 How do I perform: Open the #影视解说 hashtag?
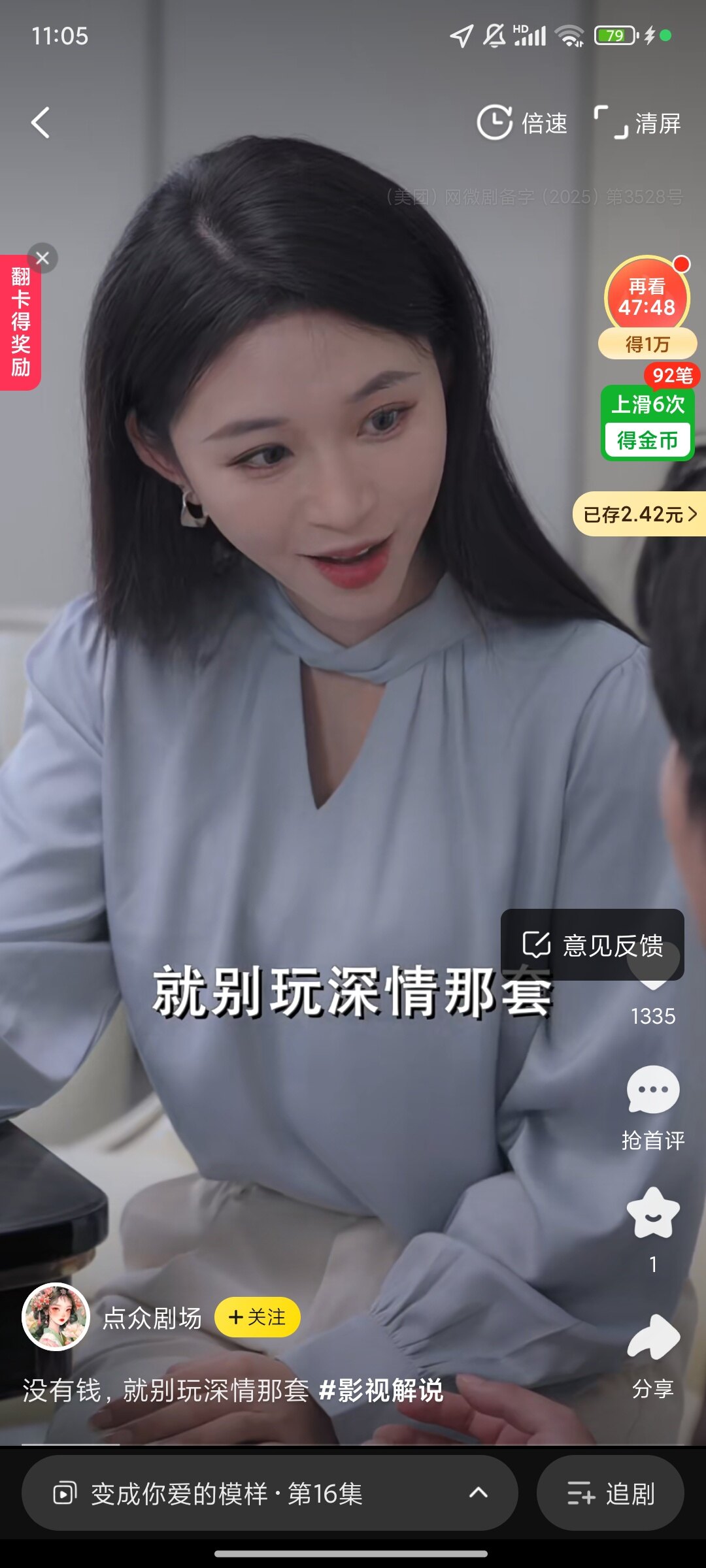tap(381, 1390)
